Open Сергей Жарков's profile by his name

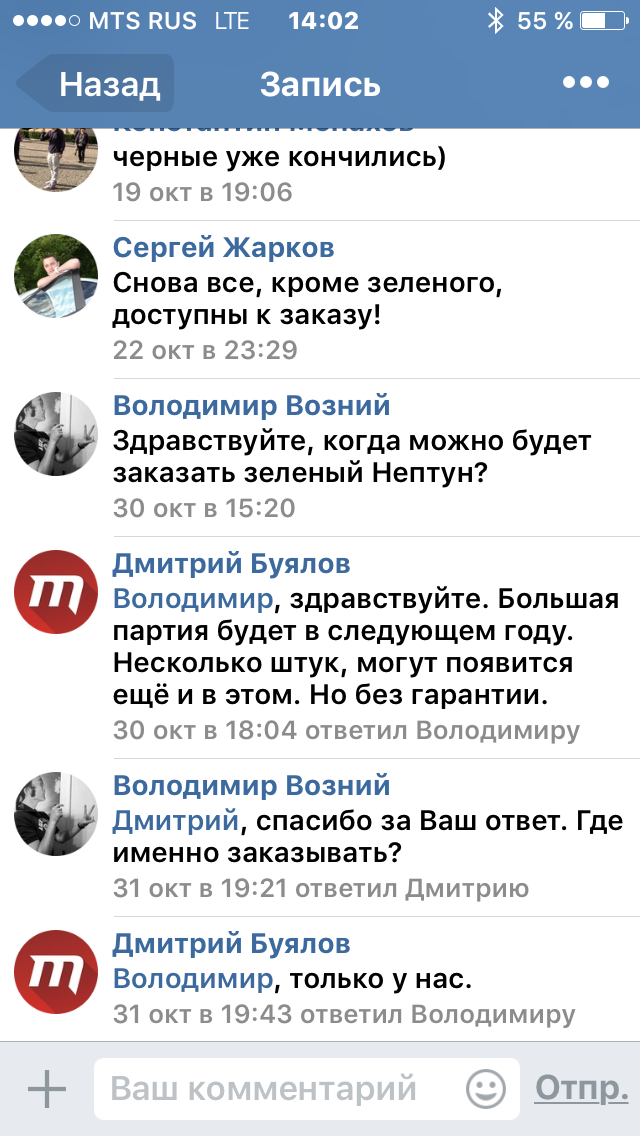223,247
